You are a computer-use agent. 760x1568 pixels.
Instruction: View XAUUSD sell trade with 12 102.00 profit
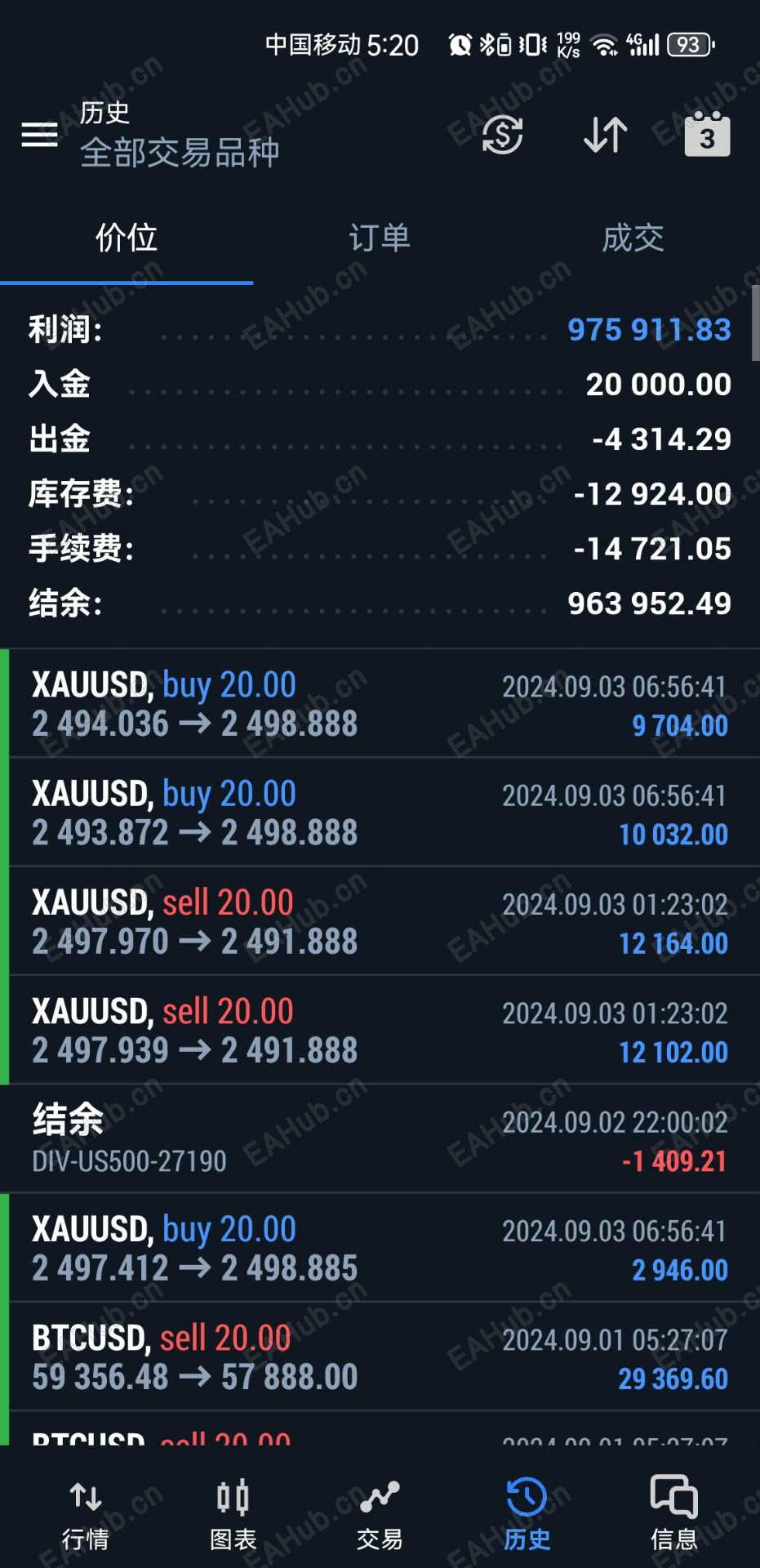(380, 1031)
